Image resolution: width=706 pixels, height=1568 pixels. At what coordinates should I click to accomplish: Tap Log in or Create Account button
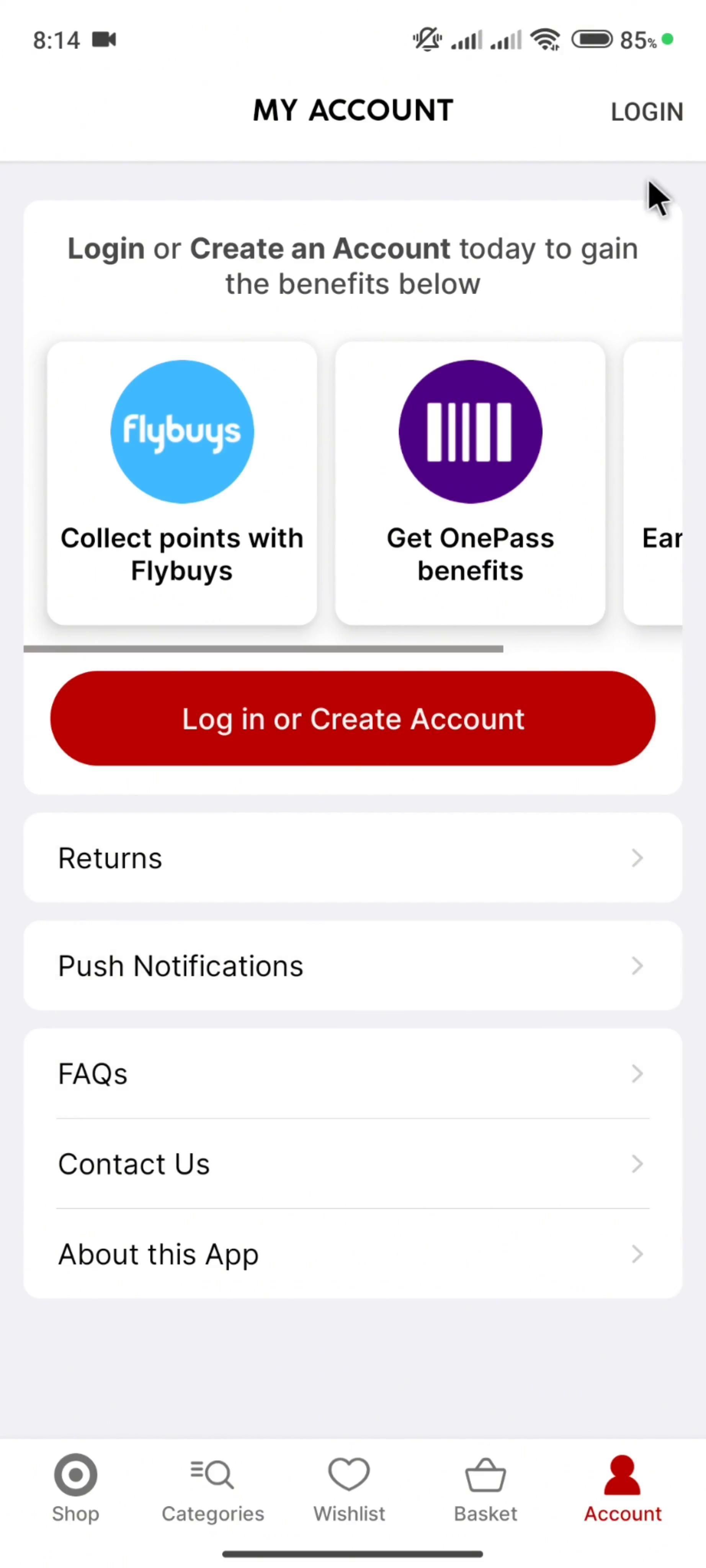[x=352, y=719]
